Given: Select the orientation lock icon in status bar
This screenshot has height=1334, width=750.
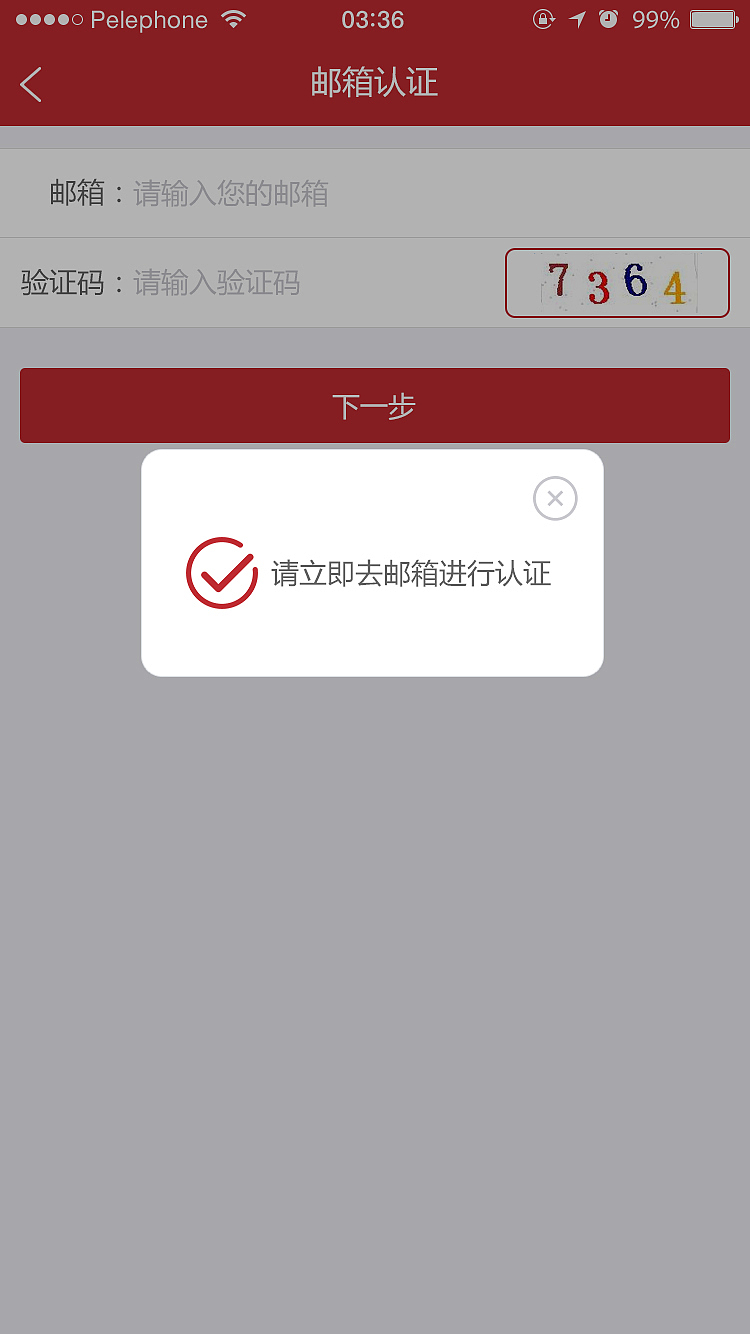Looking at the screenshot, I should (x=541, y=19).
